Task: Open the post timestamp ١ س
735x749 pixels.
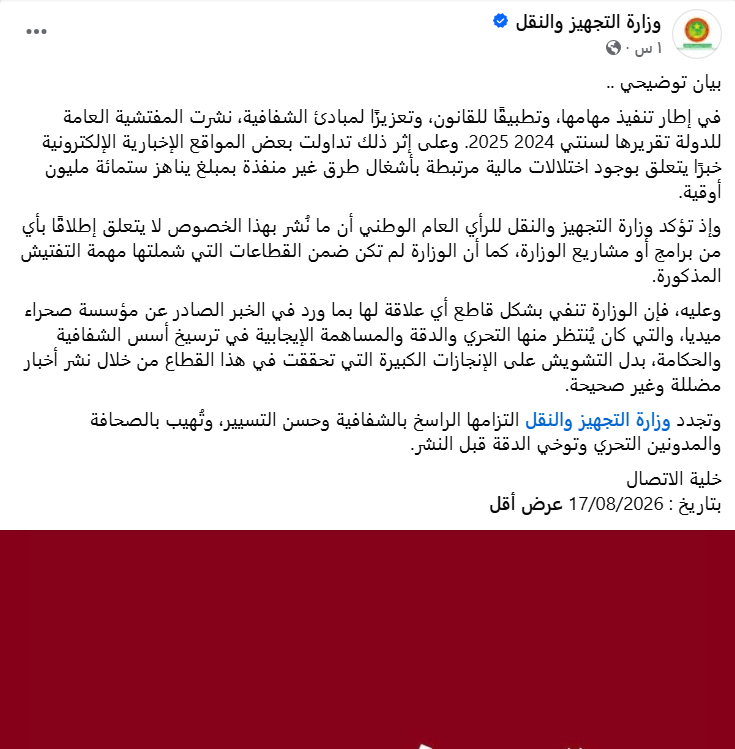Action: (648, 48)
